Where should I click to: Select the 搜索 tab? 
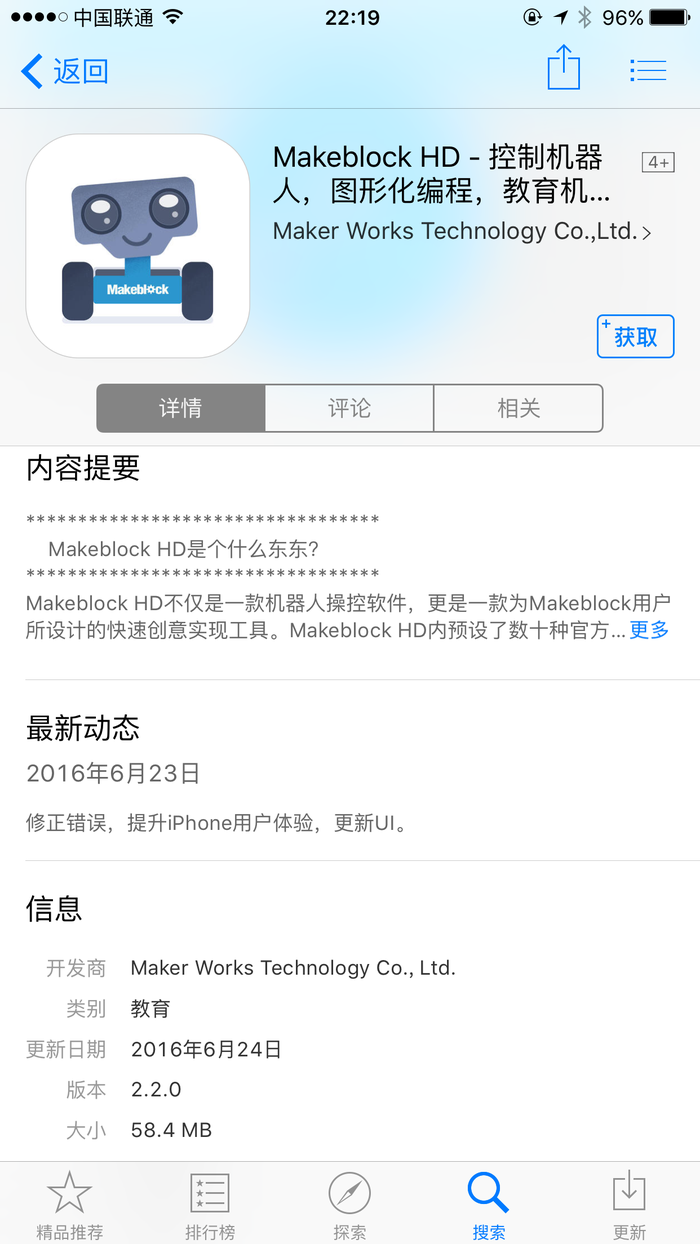point(489,1205)
